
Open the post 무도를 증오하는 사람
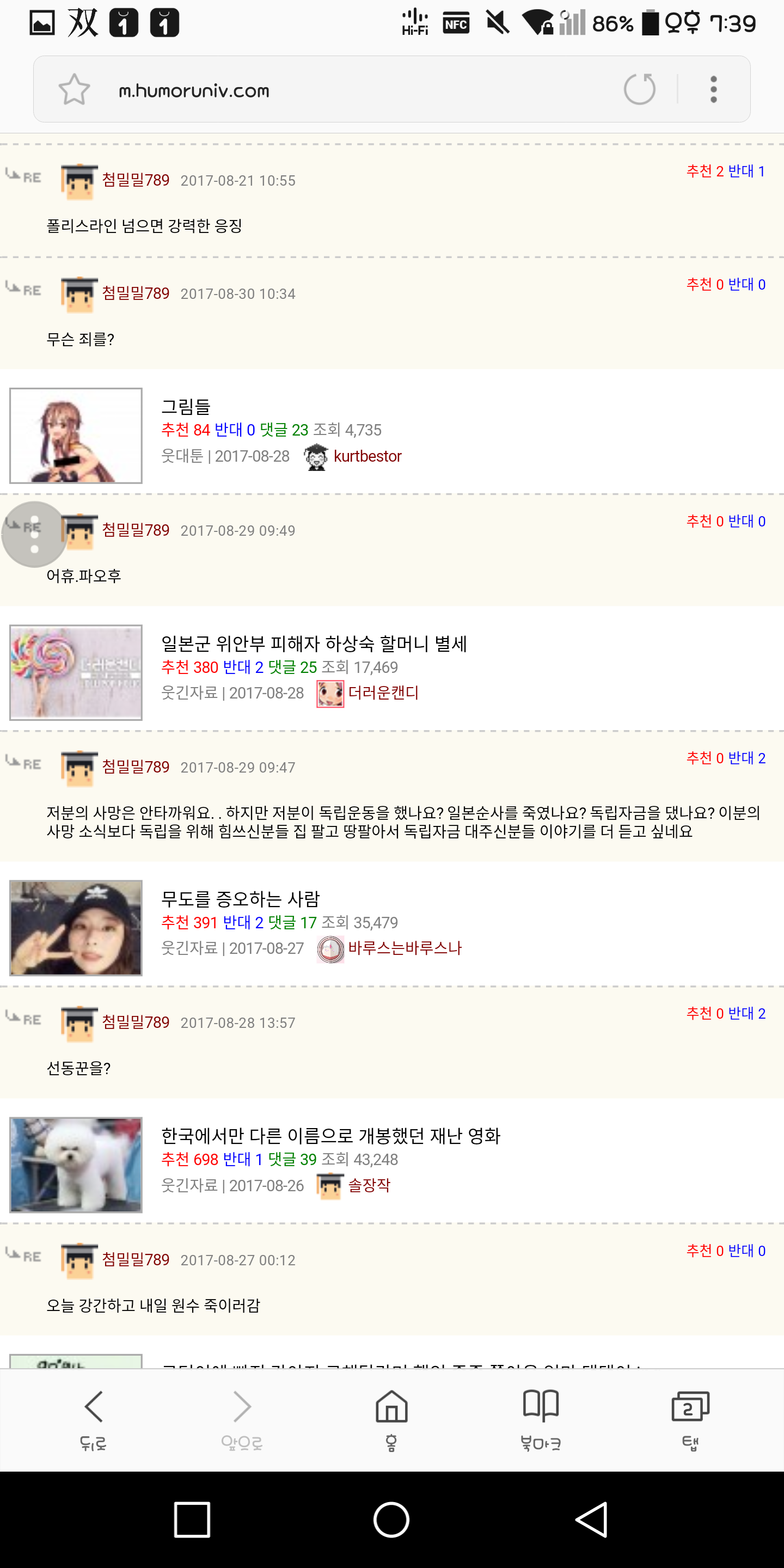[240, 898]
